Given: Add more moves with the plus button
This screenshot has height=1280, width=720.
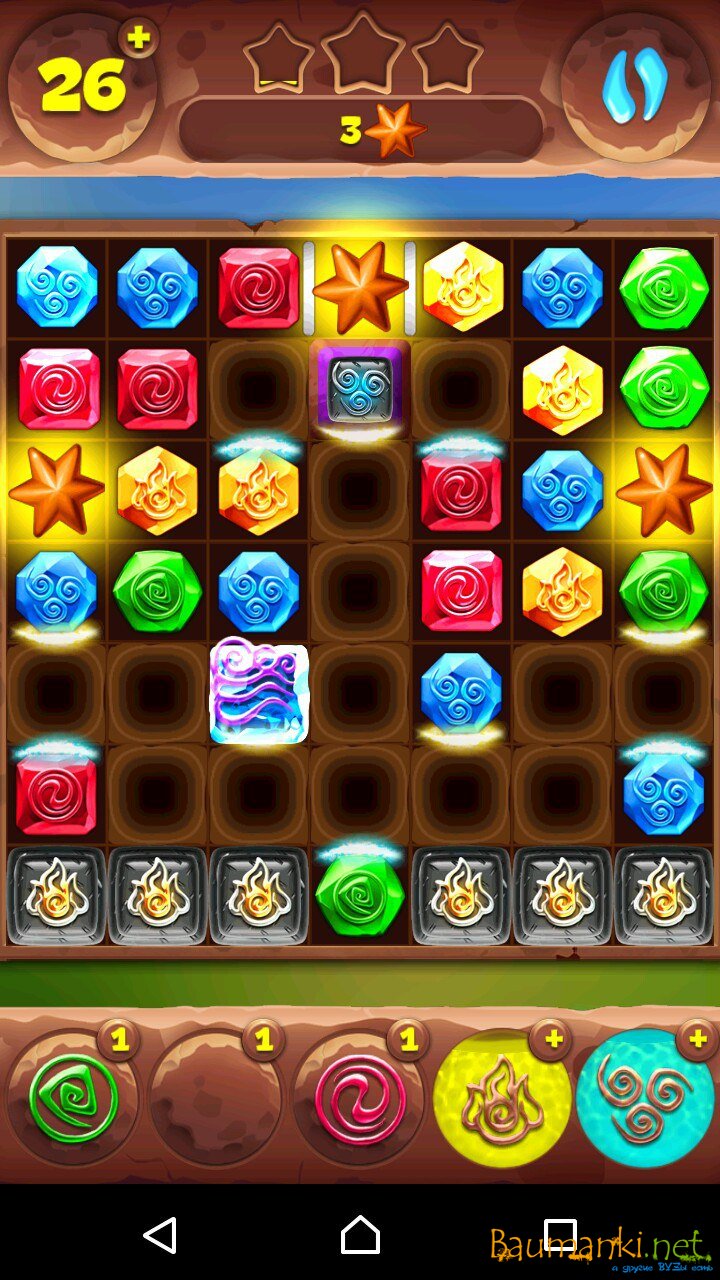Looking at the screenshot, I should [x=138, y=38].
